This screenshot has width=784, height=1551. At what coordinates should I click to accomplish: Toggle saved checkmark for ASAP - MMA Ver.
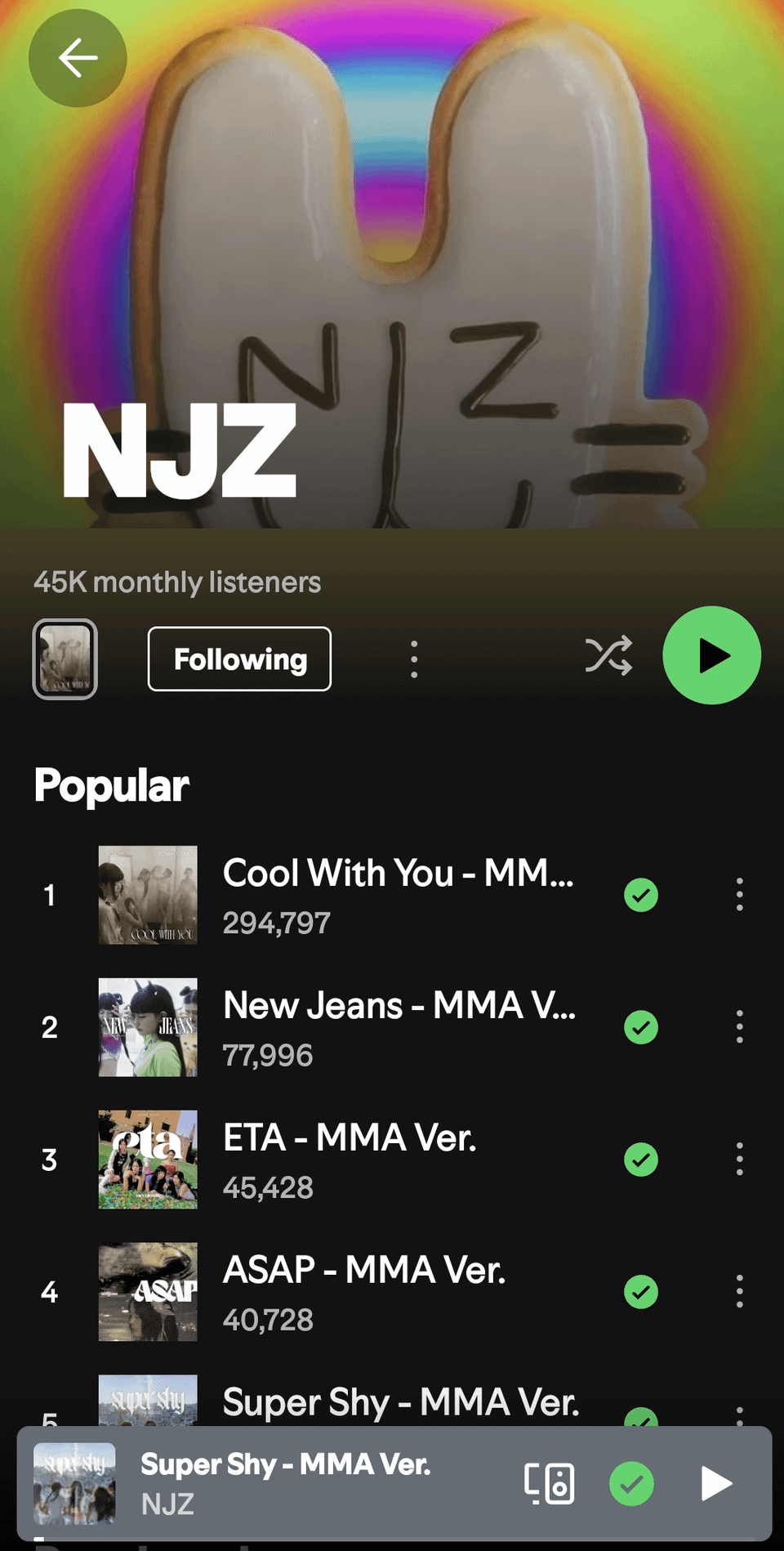coord(641,1292)
